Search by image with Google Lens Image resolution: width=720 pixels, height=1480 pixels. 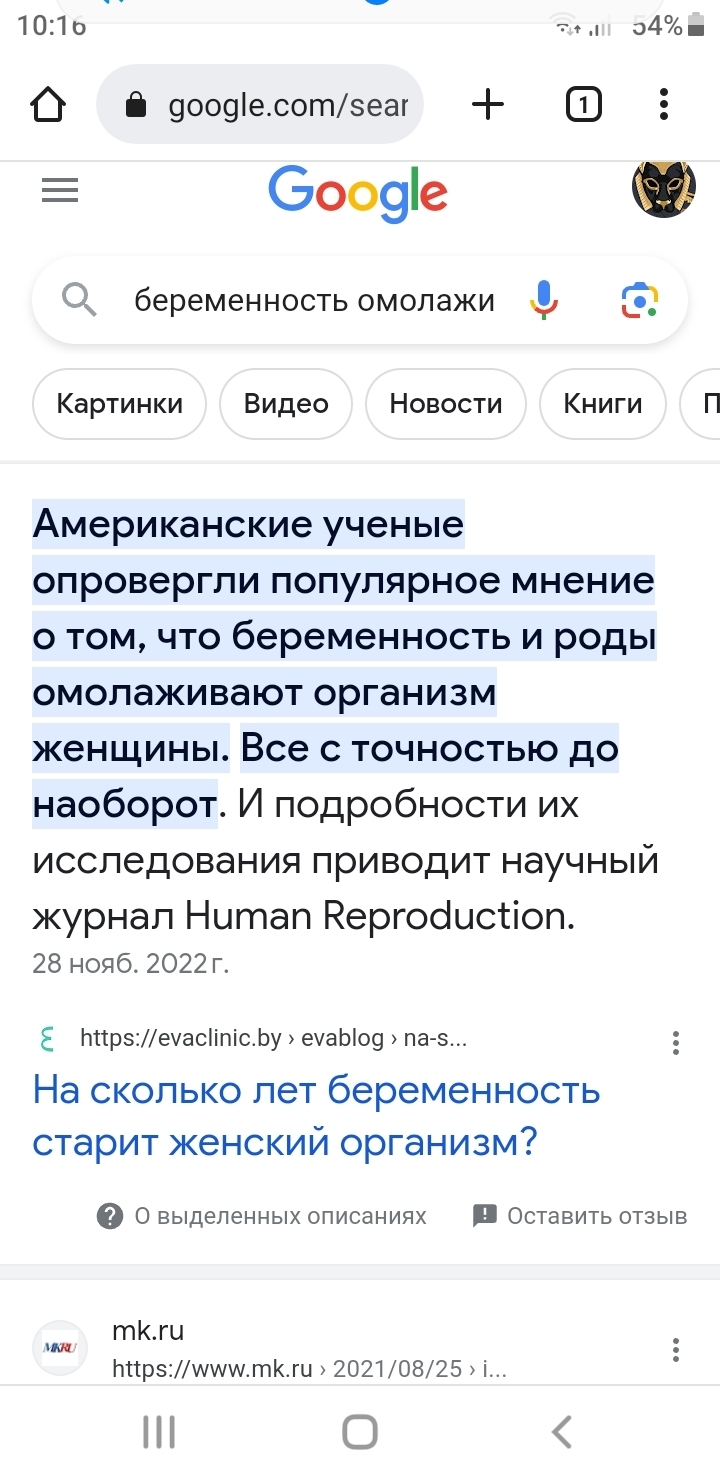[x=640, y=300]
